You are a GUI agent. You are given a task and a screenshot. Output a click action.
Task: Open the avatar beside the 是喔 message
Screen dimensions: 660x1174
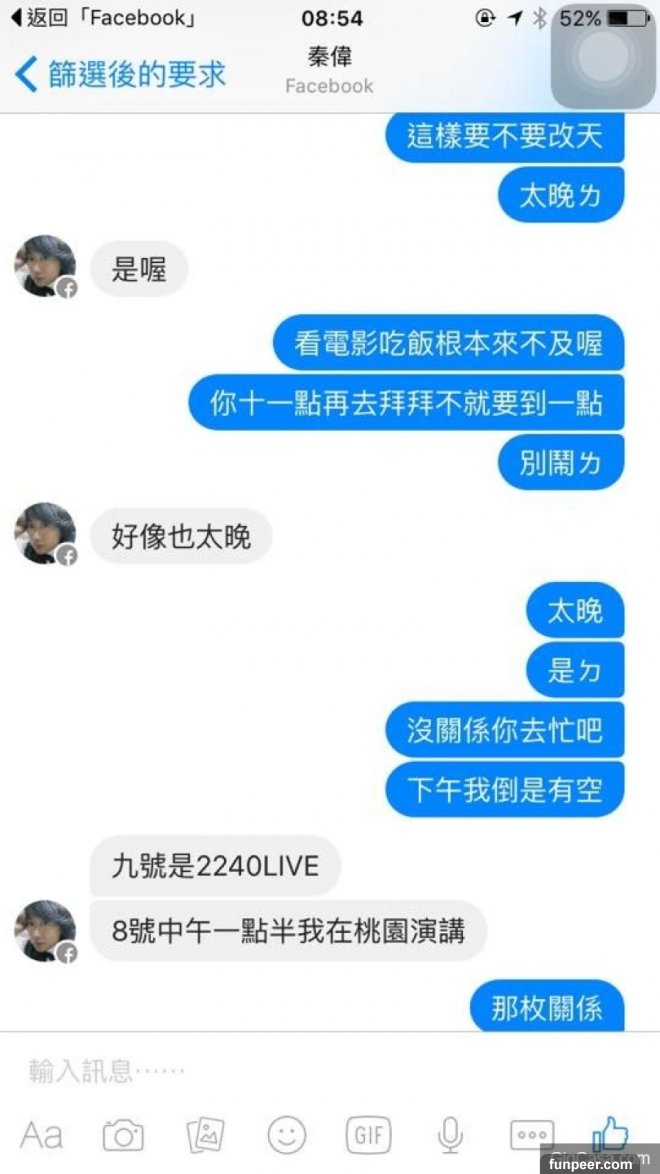pyautogui.click(x=45, y=266)
